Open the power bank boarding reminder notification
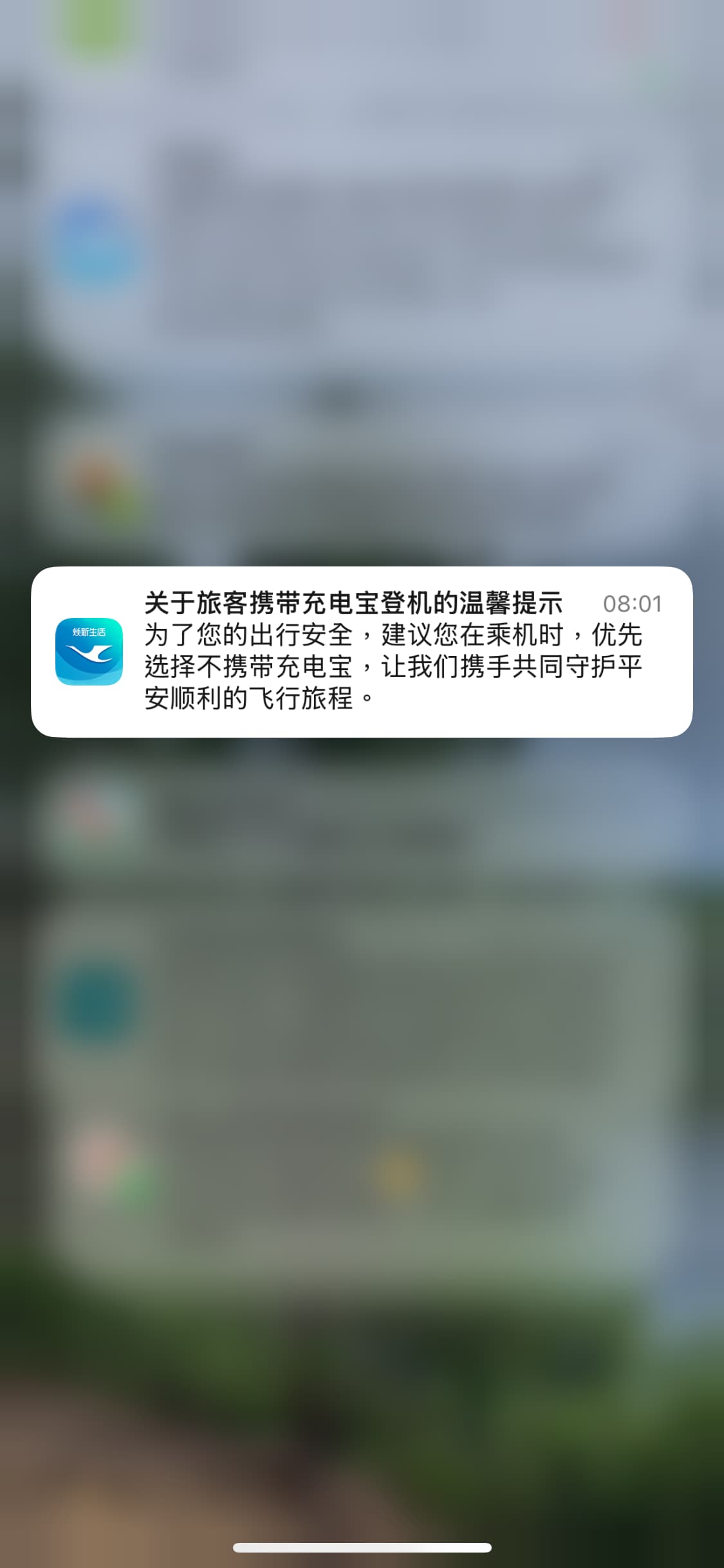Screen dimensions: 724x1568 (x=361, y=651)
